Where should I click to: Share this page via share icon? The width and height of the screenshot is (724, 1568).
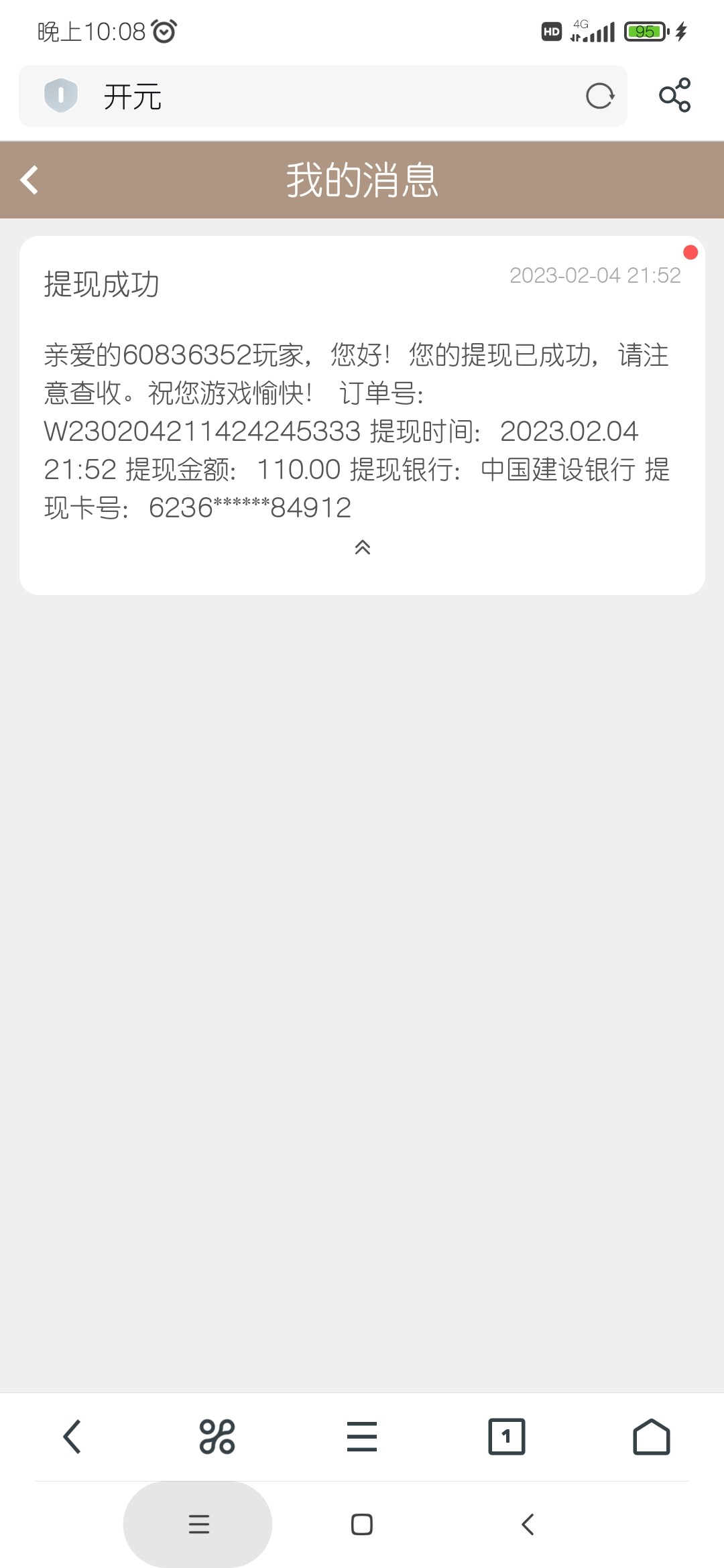(x=674, y=95)
